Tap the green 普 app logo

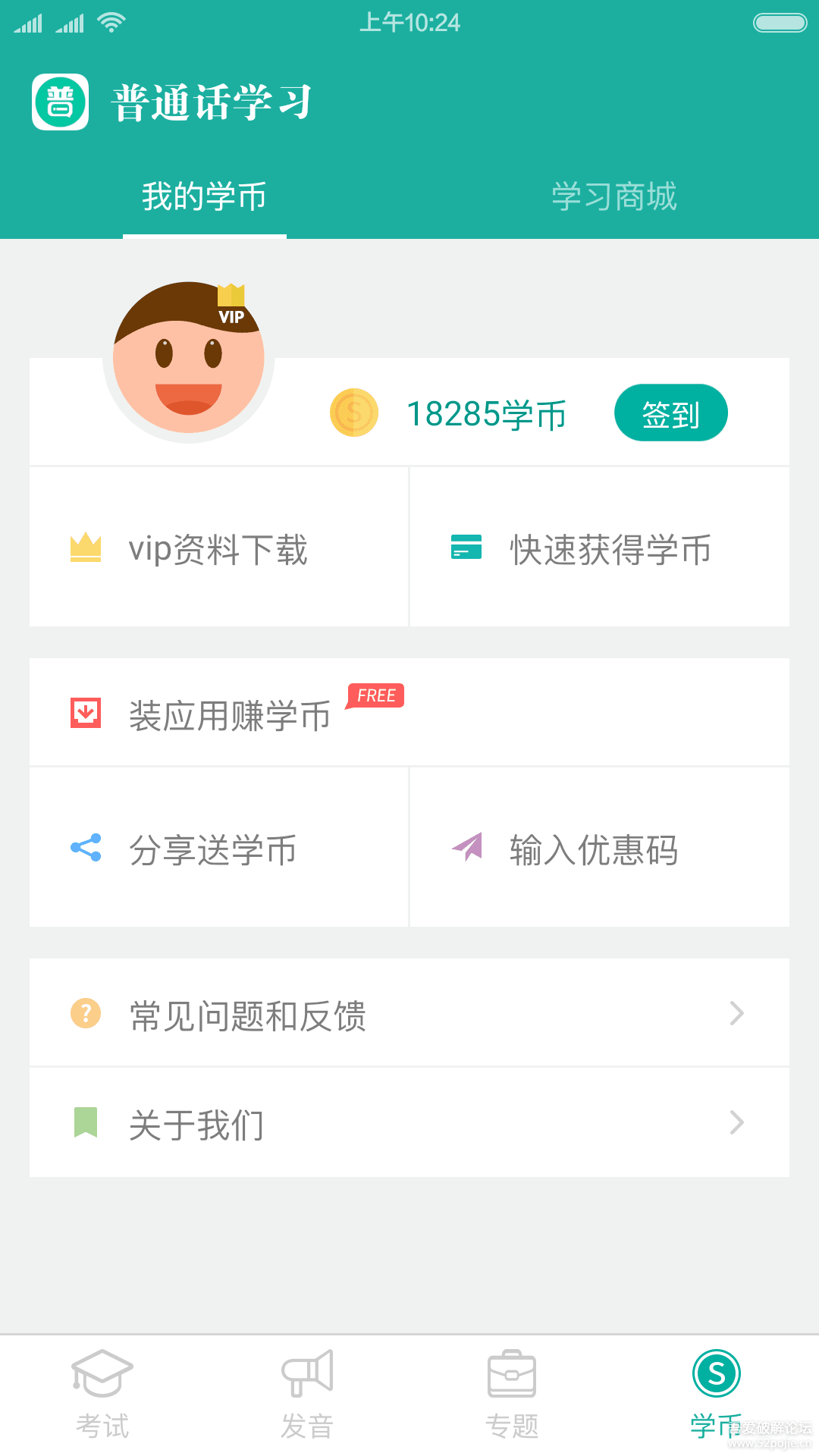coord(61,101)
